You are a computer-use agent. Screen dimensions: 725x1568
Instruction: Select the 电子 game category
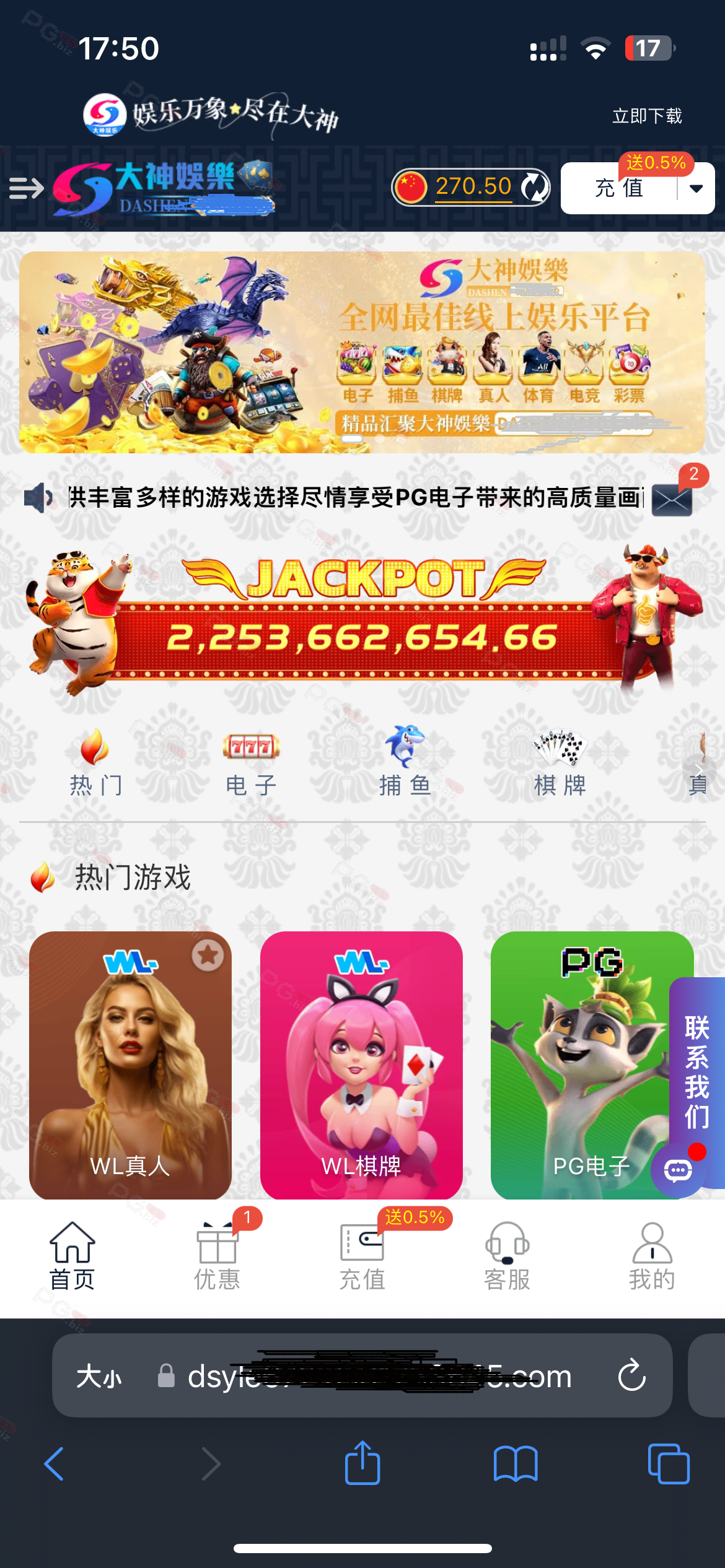(x=251, y=762)
